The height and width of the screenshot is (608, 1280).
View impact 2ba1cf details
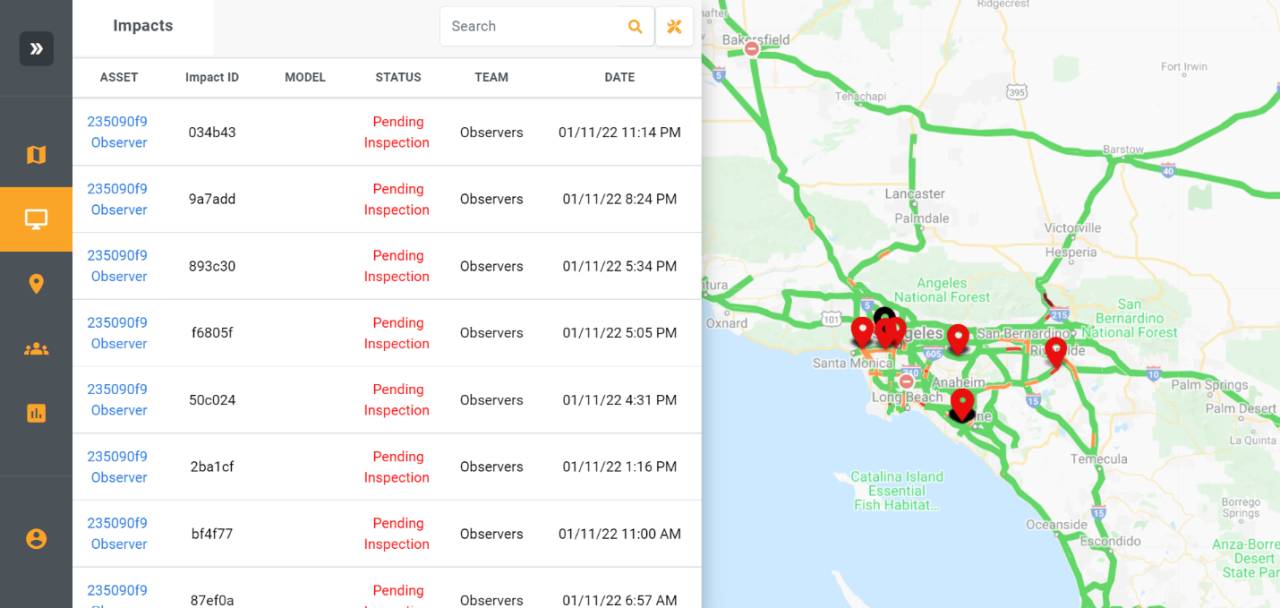click(212, 467)
